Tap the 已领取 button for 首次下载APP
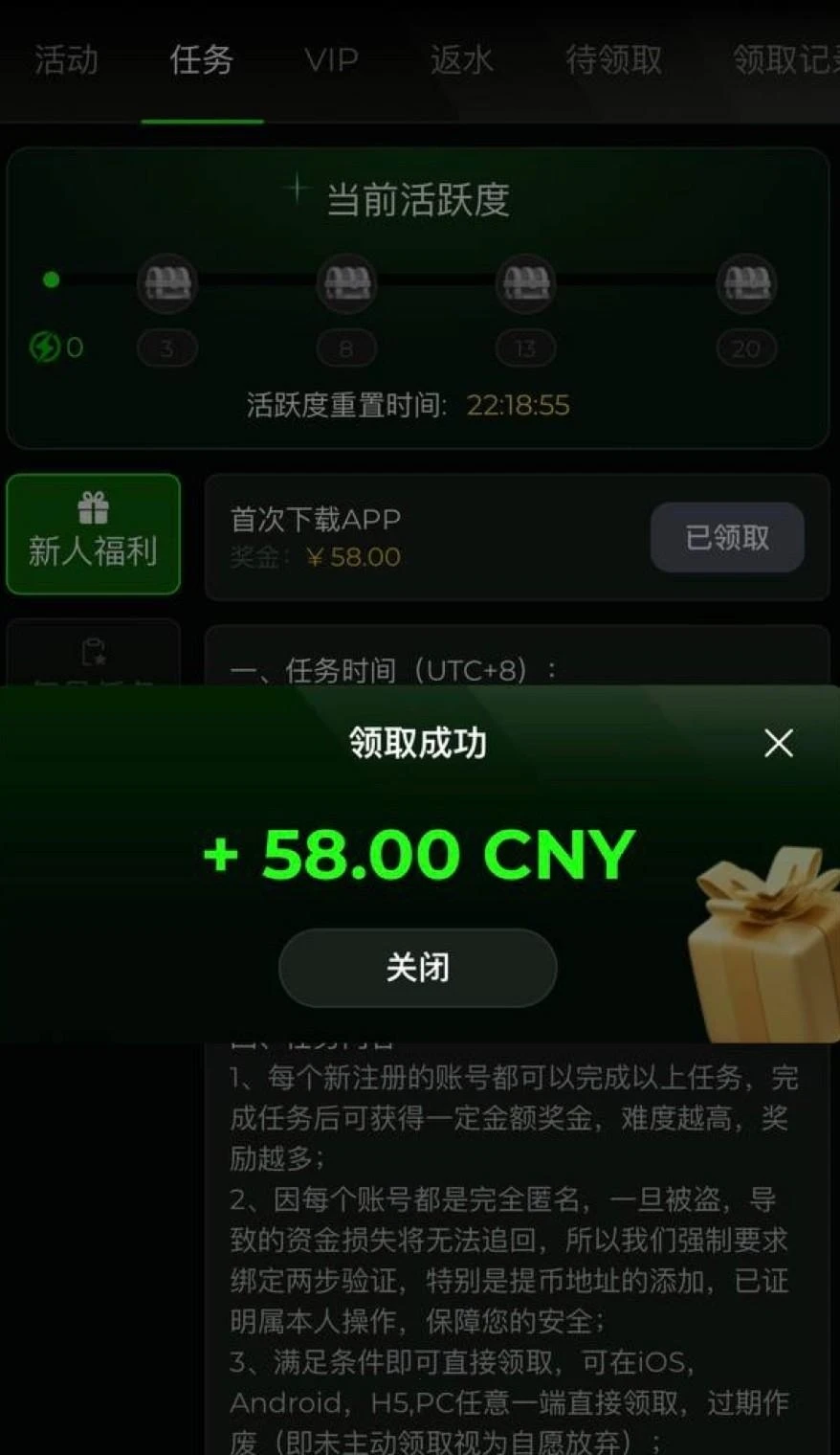Screen dimensions: 840x1455 click(x=727, y=537)
